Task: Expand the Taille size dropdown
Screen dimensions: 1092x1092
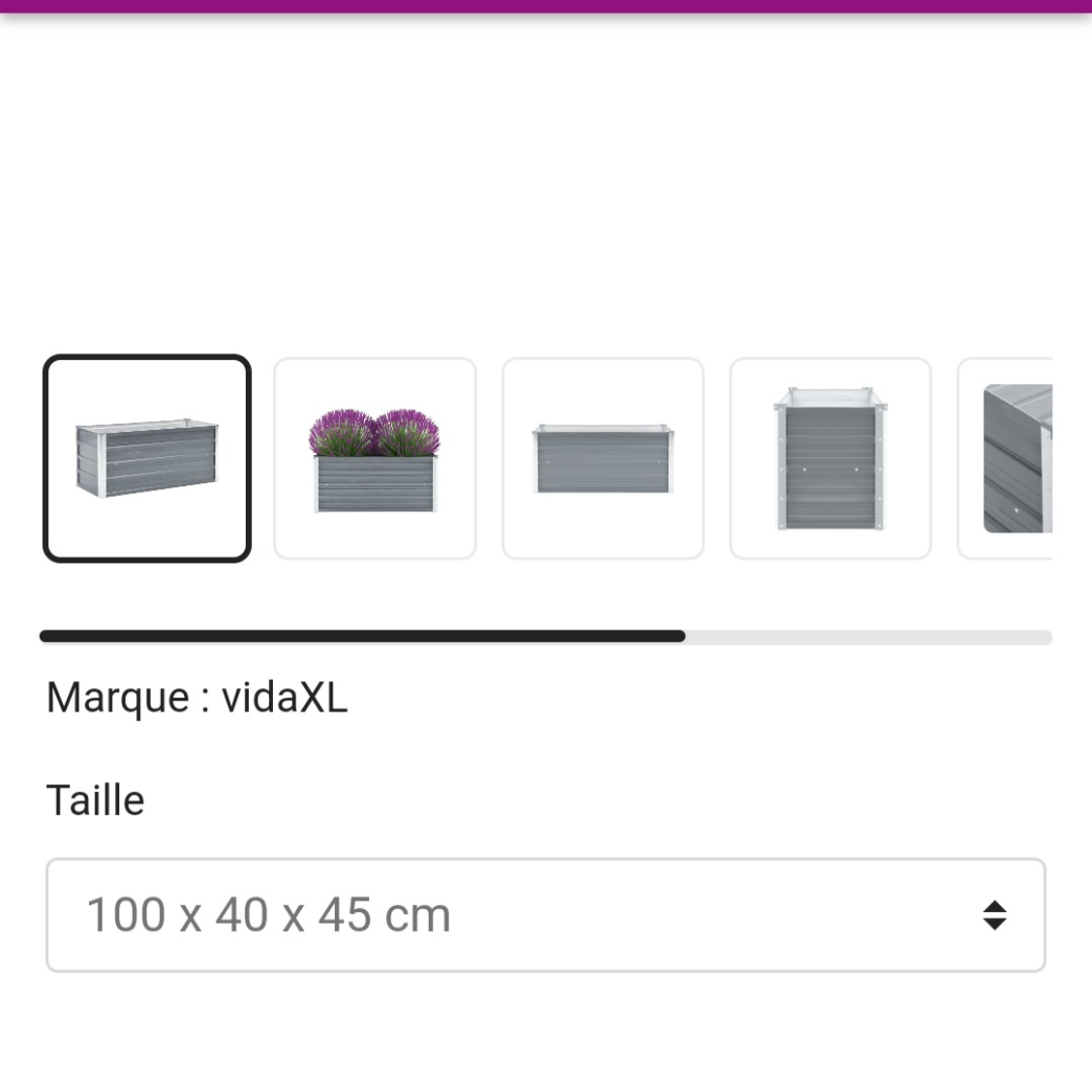Action: (x=545, y=915)
